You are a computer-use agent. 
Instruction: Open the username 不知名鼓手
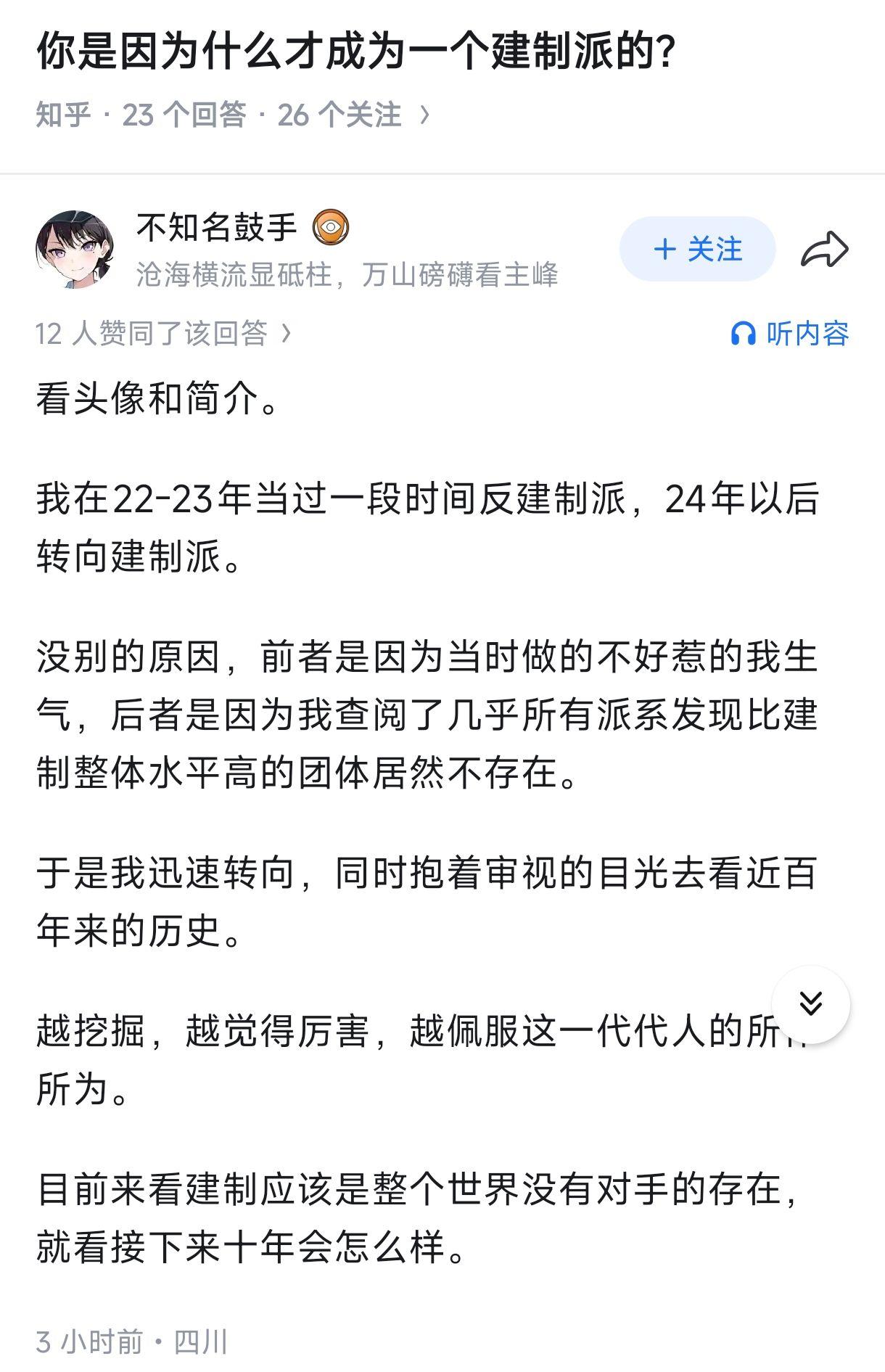pos(216,228)
